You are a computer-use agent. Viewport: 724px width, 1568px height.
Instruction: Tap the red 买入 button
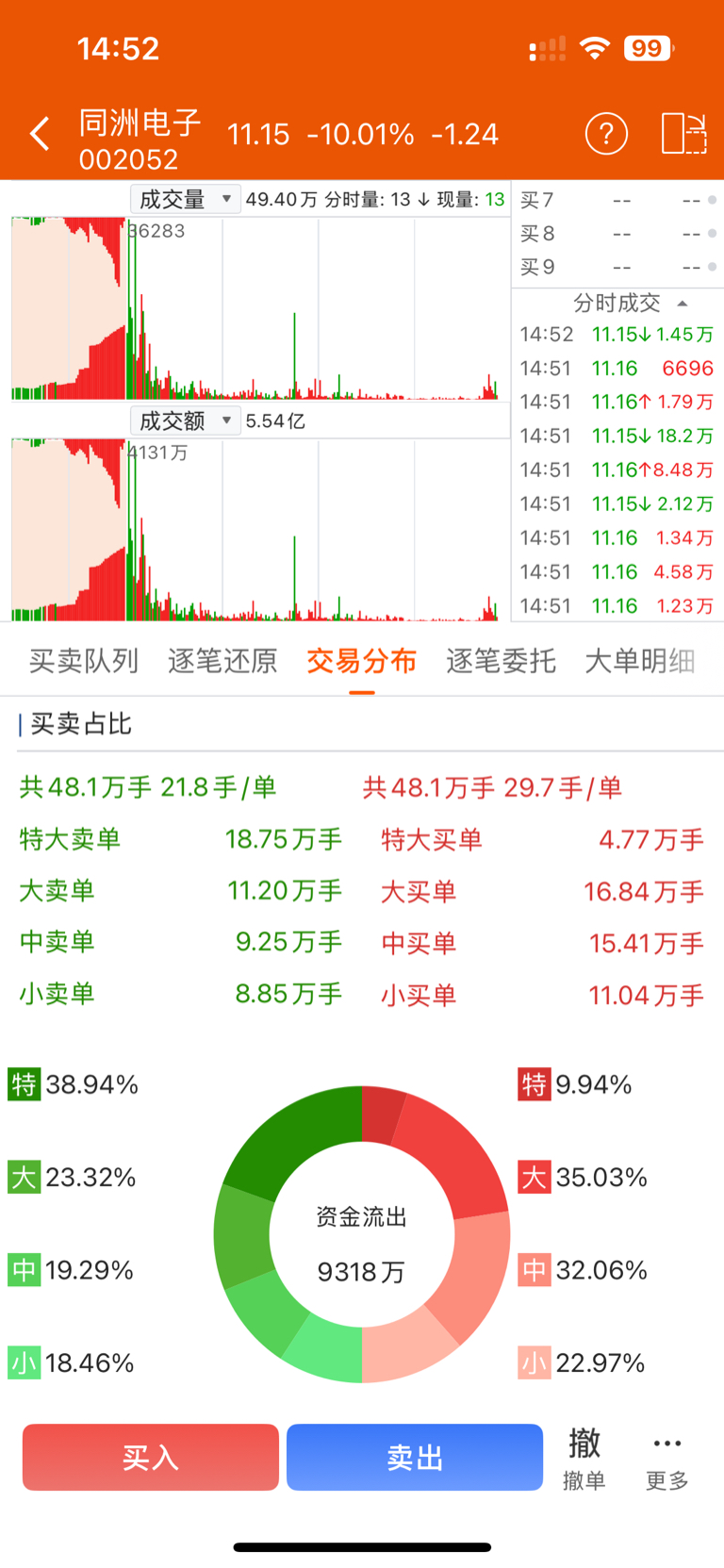tap(151, 1457)
